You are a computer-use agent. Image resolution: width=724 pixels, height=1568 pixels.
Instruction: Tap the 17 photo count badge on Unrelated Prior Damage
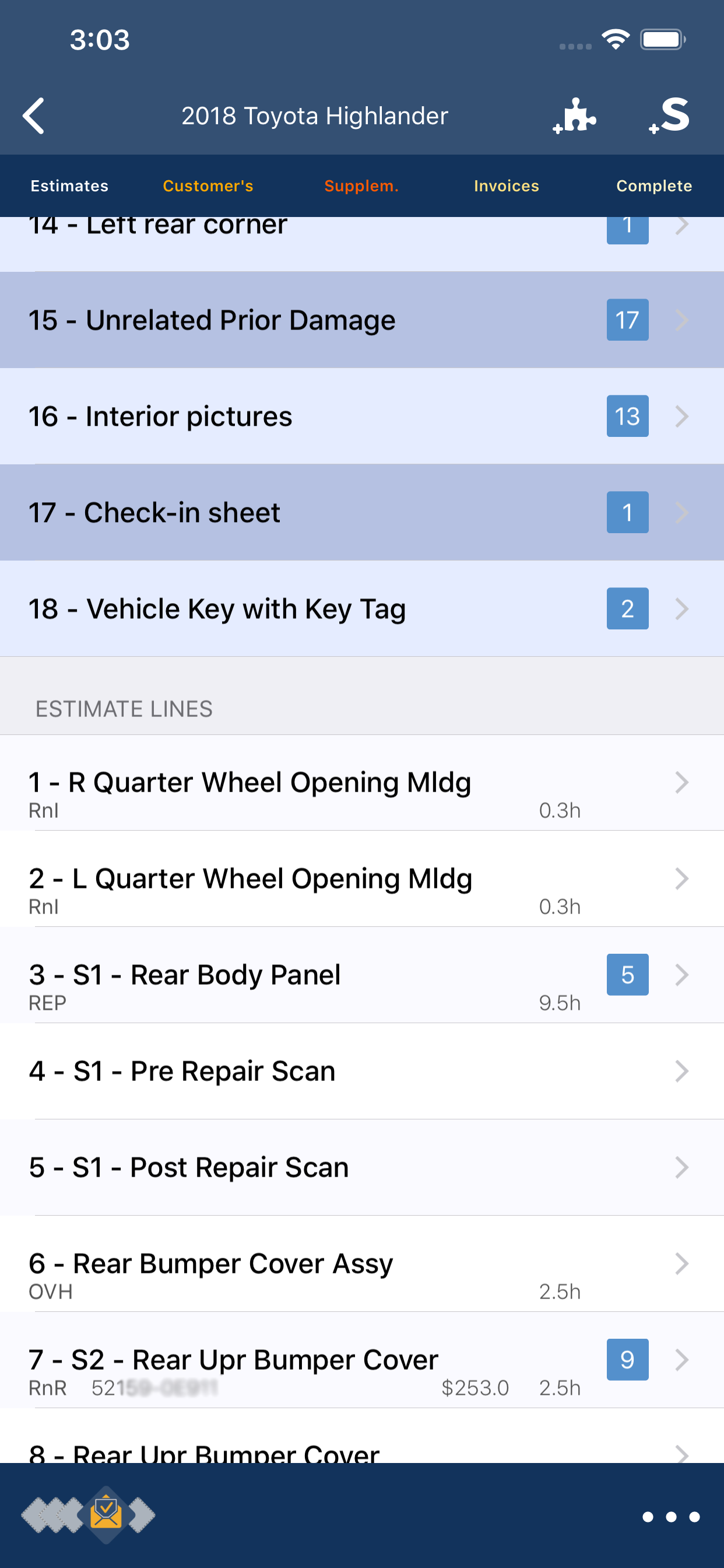pos(627,319)
